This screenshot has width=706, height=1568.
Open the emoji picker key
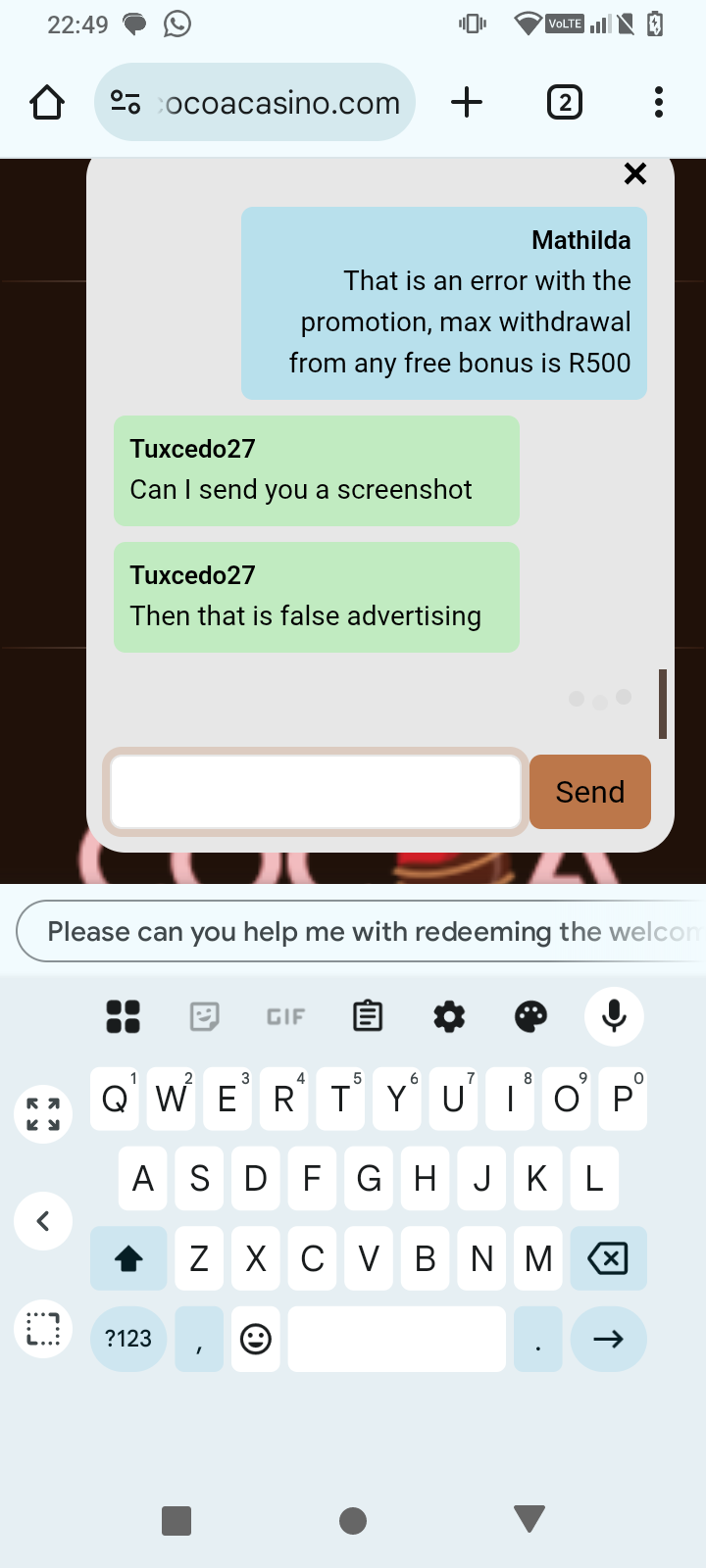(x=256, y=1338)
